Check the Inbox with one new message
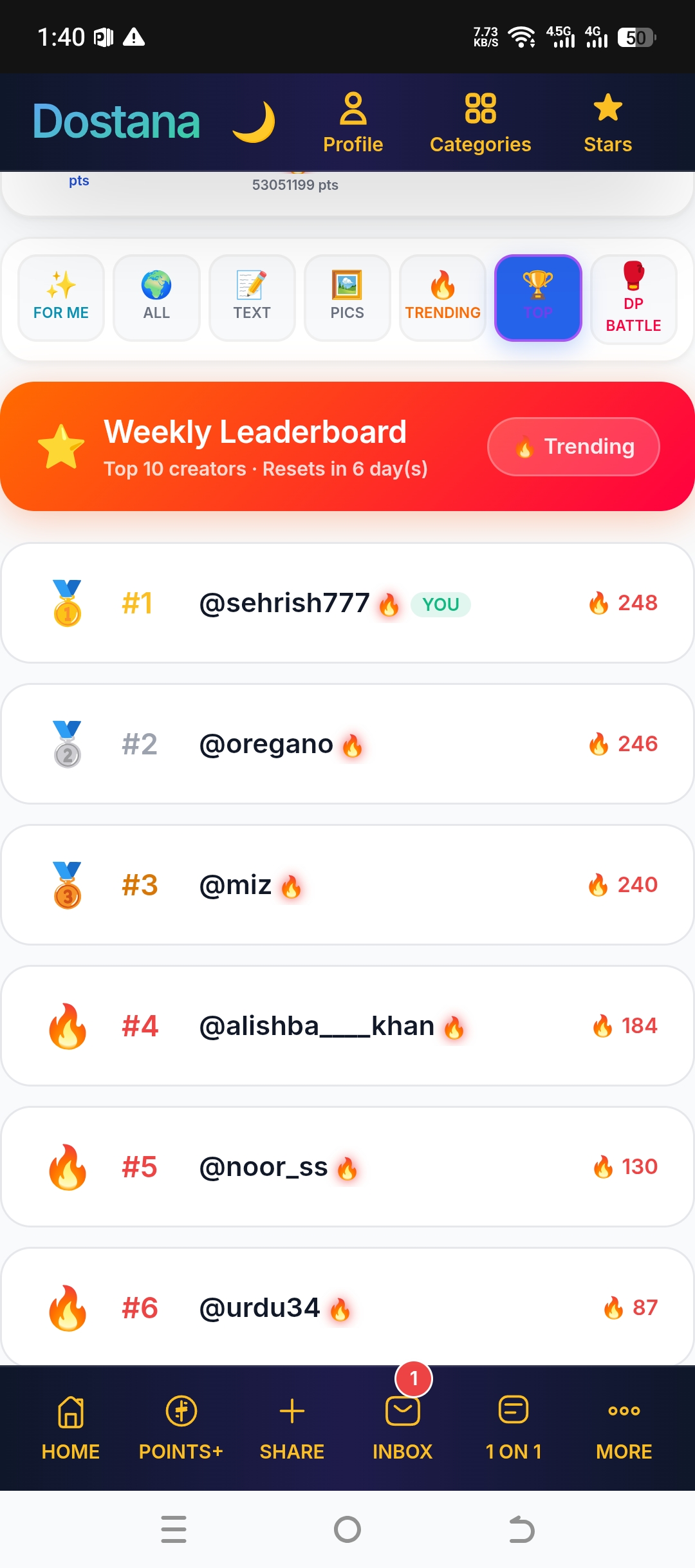The image size is (695, 1568). pos(402,1428)
